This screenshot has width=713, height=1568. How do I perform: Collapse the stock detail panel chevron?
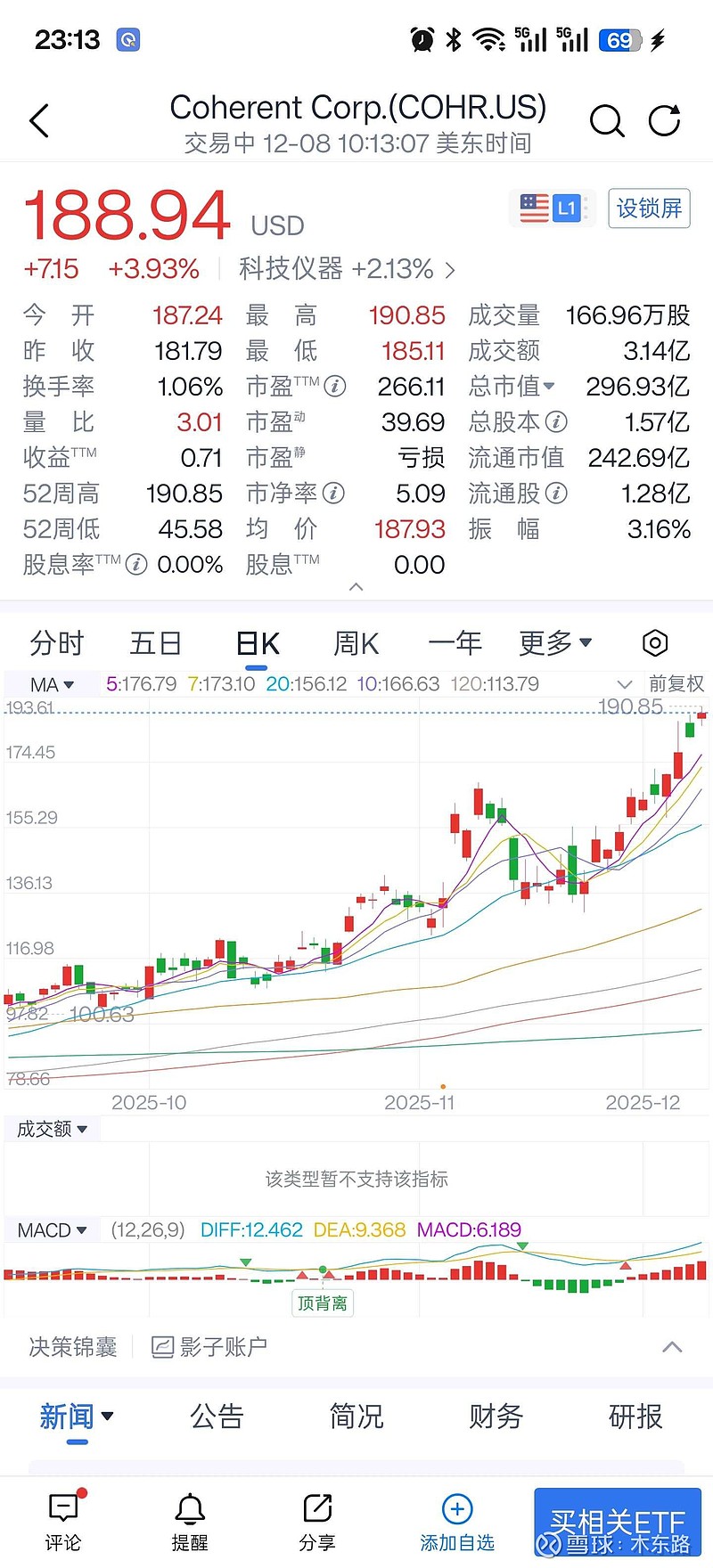pyautogui.click(x=356, y=587)
